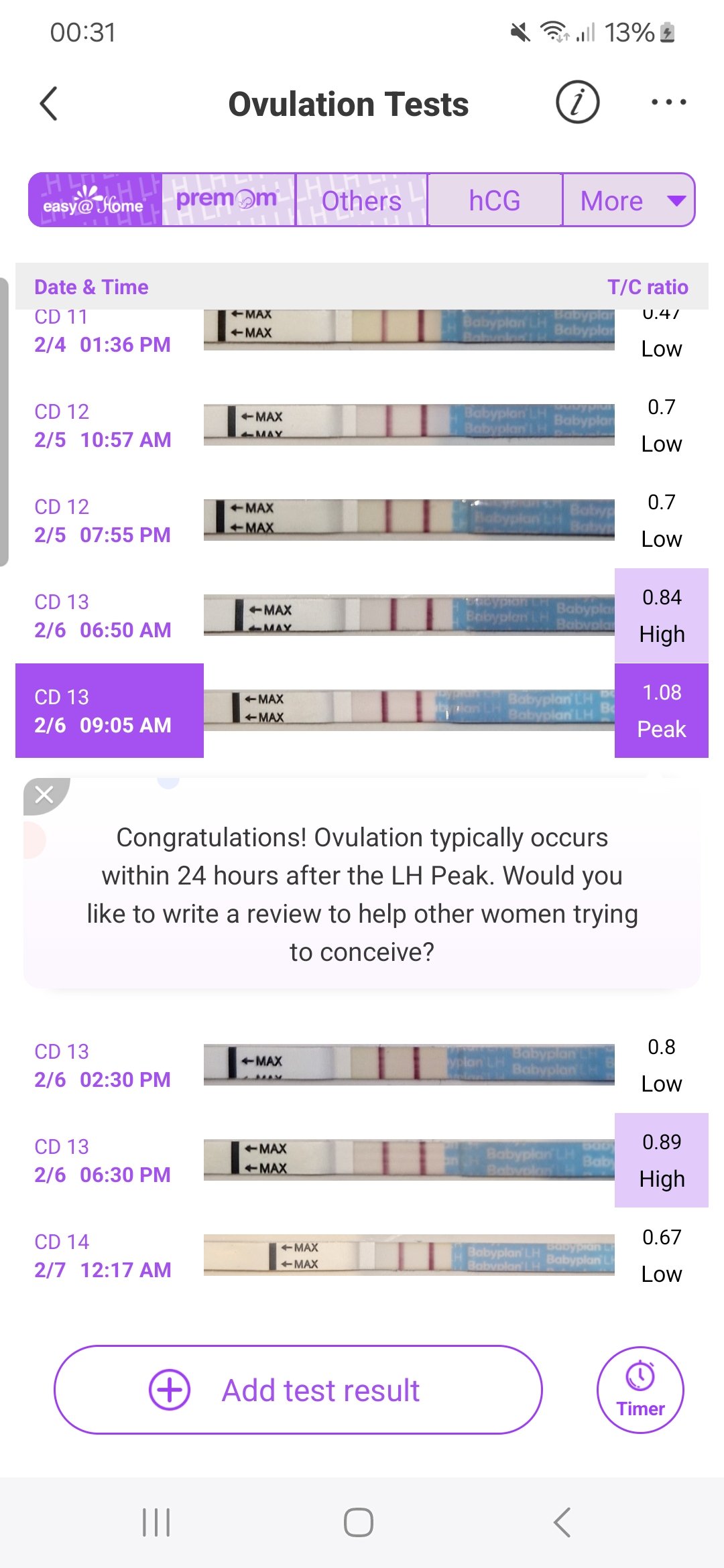
Task: Dismiss the Congratulations review banner
Action: coord(44,795)
